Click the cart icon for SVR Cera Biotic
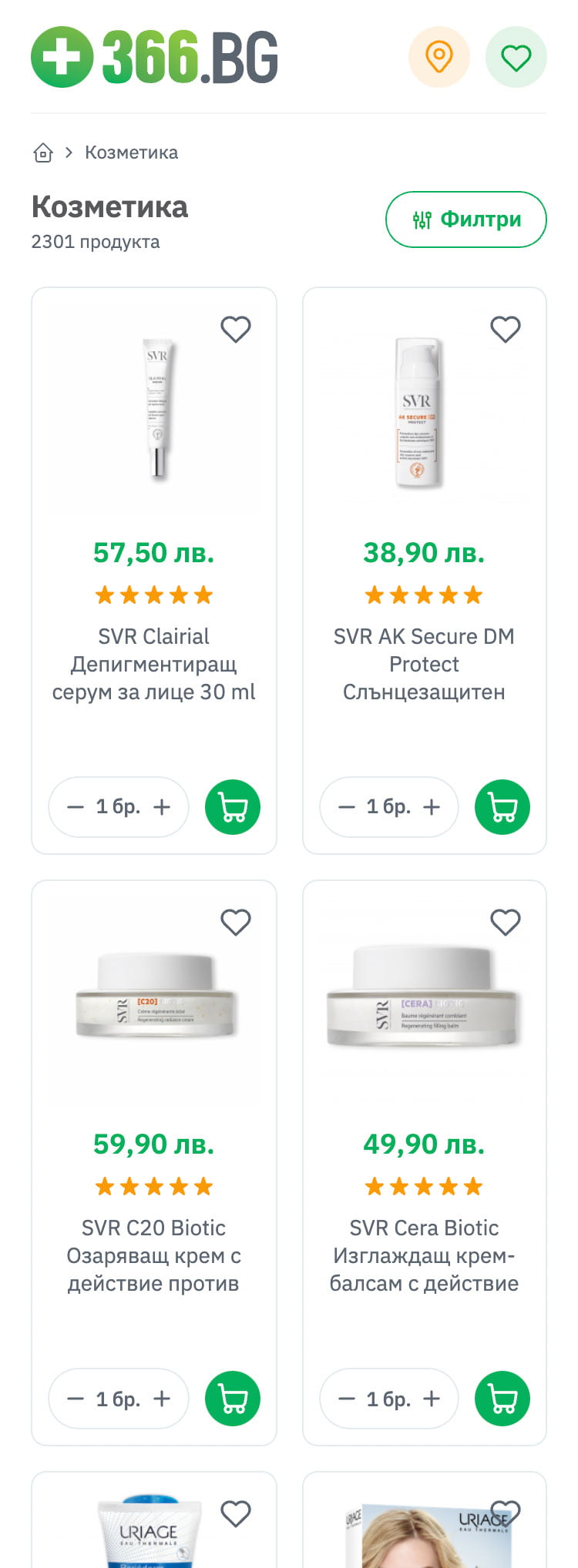Image resolution: width=578 pixels, height=1568 pixels. point(502,1399)
